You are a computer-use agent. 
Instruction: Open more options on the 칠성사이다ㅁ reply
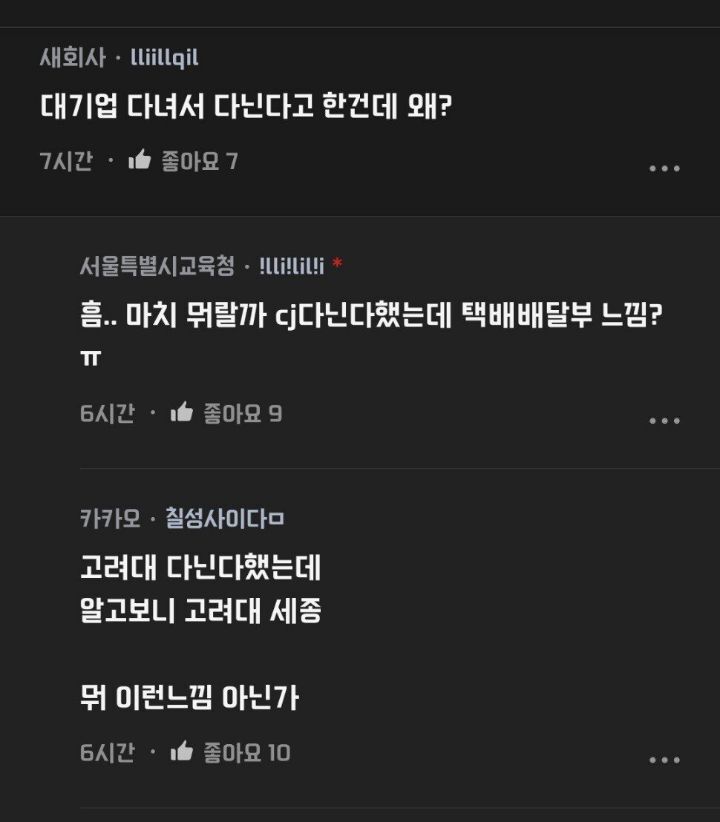(x=664, y=760)
